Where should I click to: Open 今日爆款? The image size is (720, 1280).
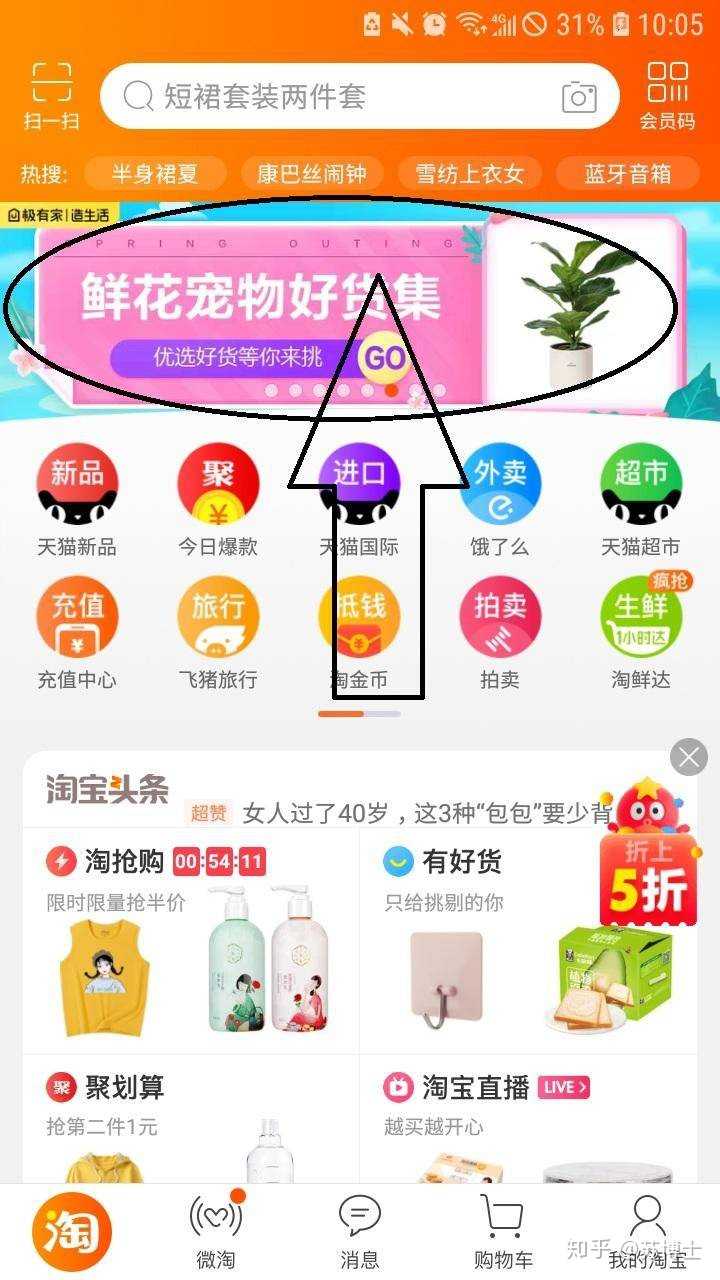pyautogui.click(x=218, y=500)
